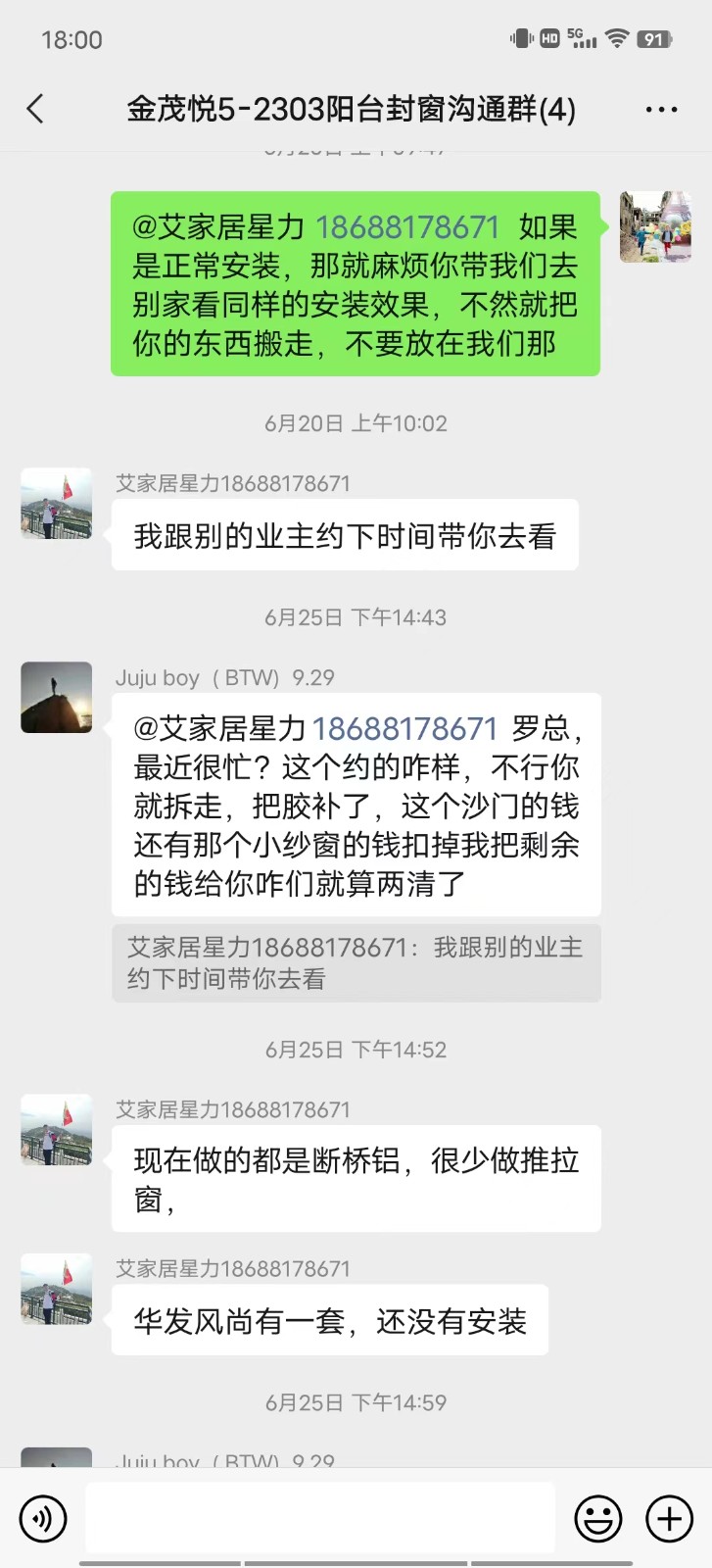Viewport: 712px width, 1568px height.
Task: Open 艾家居星力 avatar beside 现在做的都是断桥铝 message
Action: [57, 1130]
